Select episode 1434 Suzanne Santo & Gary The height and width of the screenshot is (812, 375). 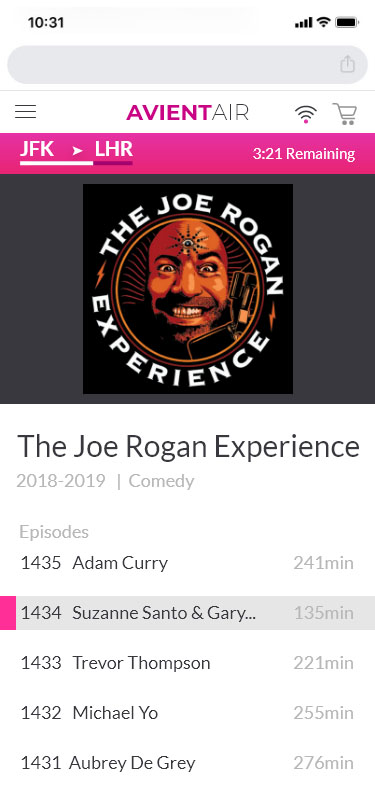tap(188, 613)
